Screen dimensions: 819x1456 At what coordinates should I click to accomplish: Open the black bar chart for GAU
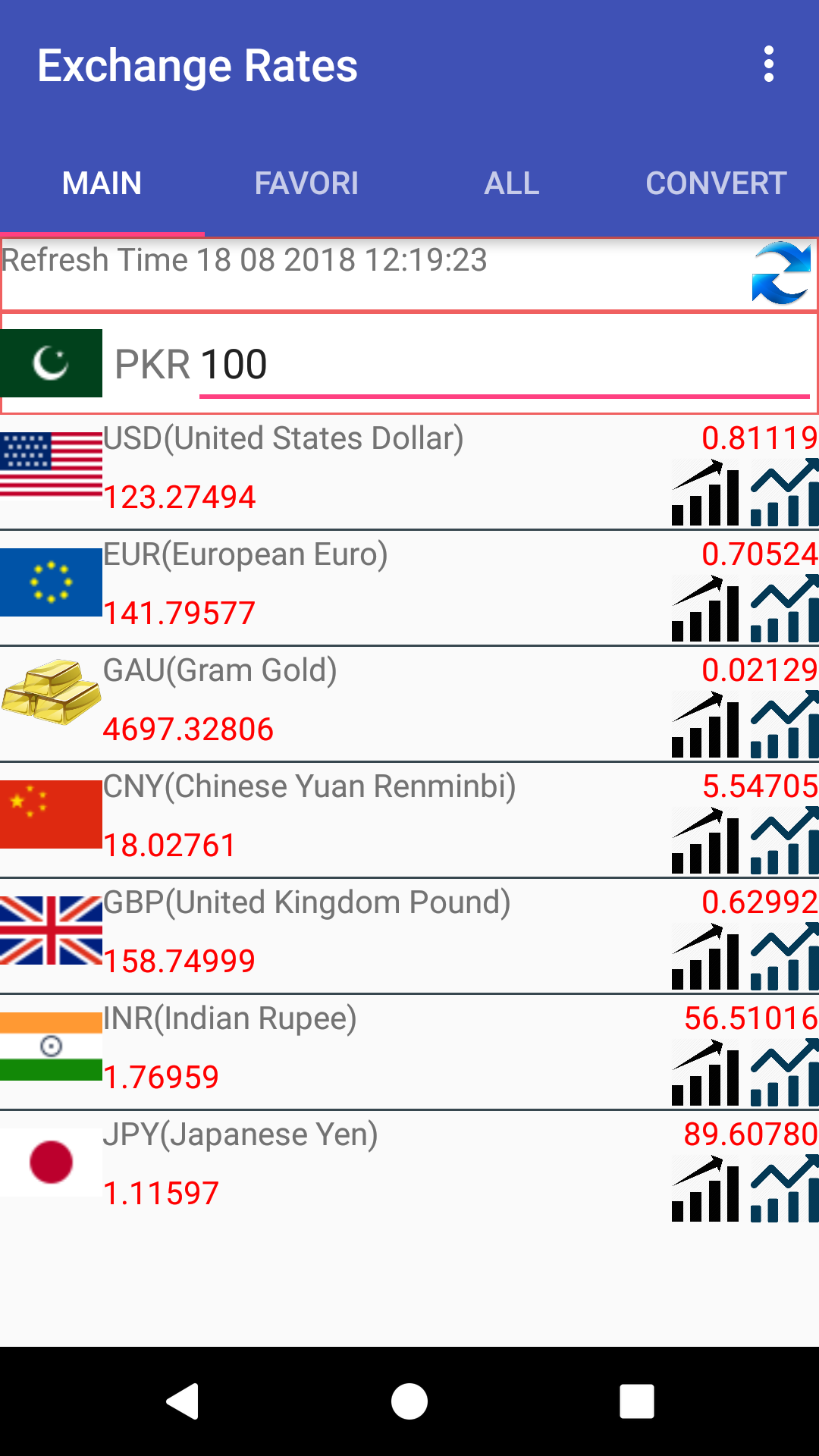coord(705,725)
